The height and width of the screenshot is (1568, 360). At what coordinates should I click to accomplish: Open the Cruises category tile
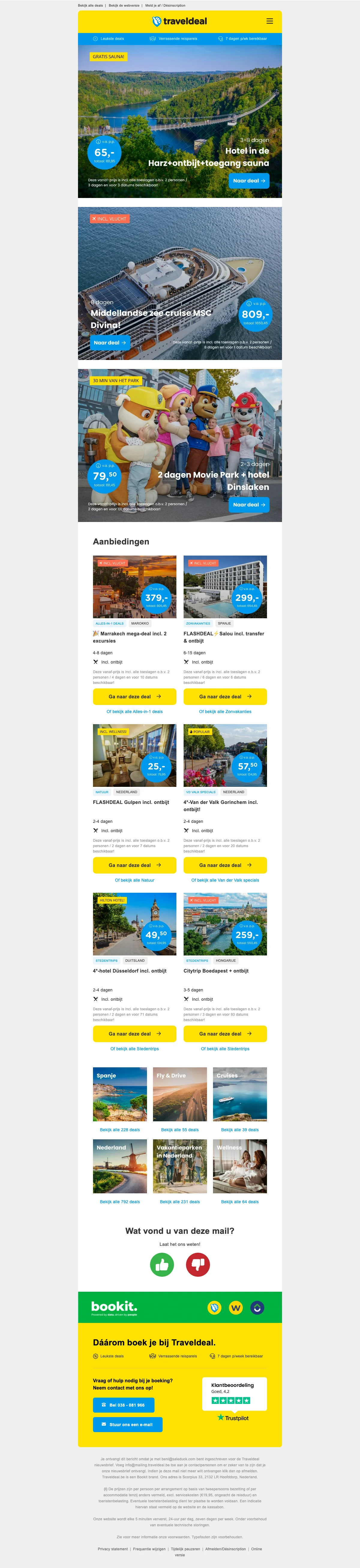click(240, 1094)
